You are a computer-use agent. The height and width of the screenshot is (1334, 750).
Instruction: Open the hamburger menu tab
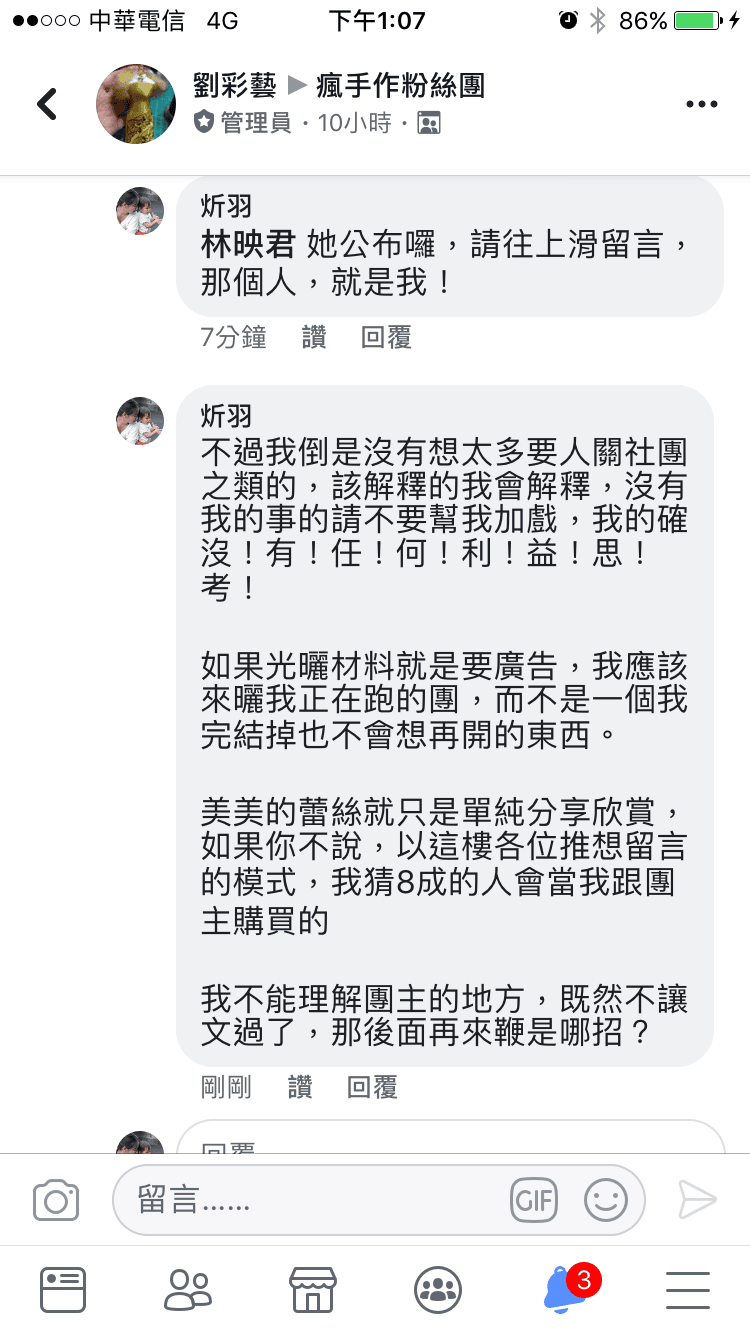tap(687, 1290)
